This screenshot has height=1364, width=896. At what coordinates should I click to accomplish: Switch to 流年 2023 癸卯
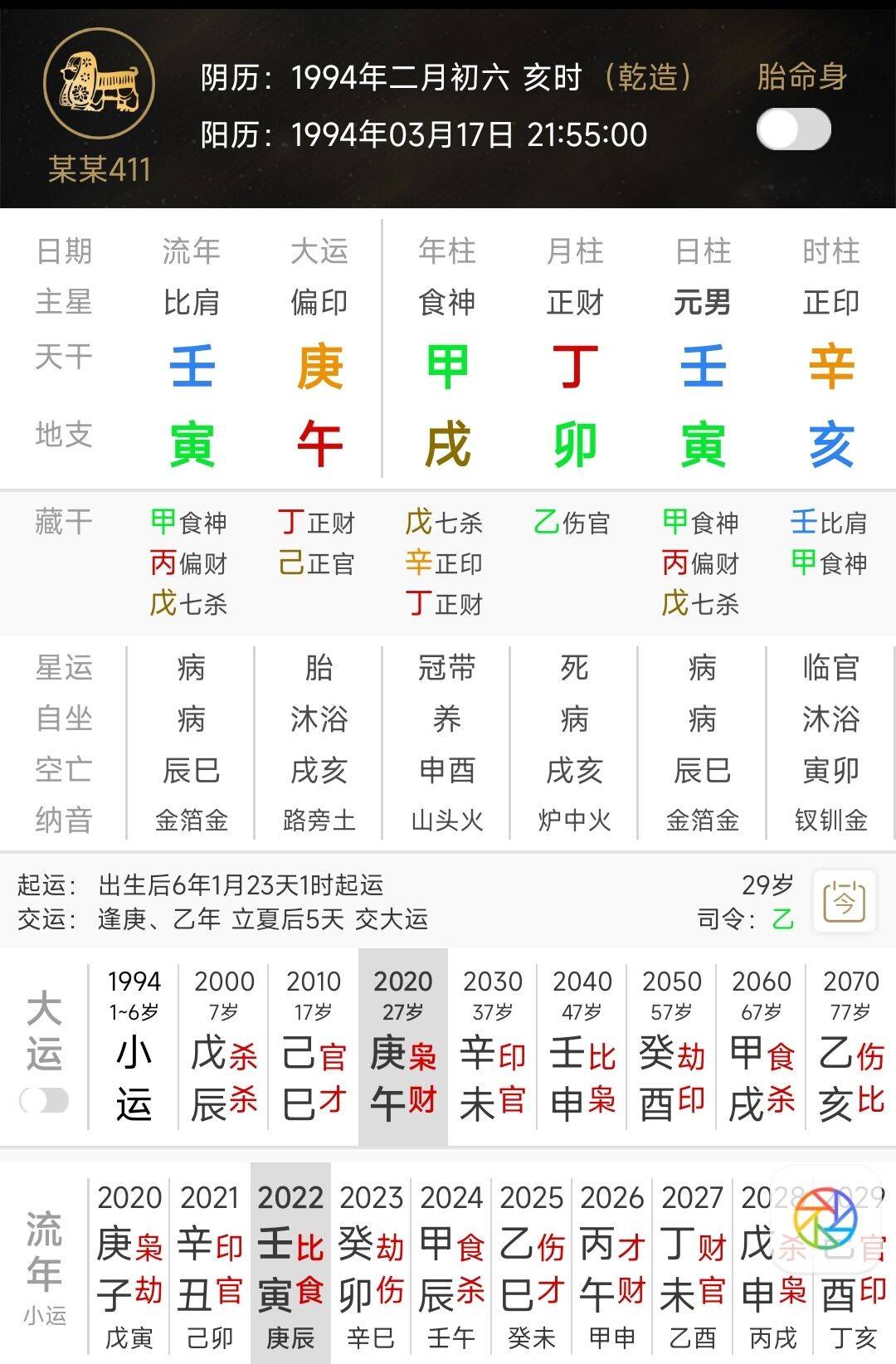pos(371,1264)
